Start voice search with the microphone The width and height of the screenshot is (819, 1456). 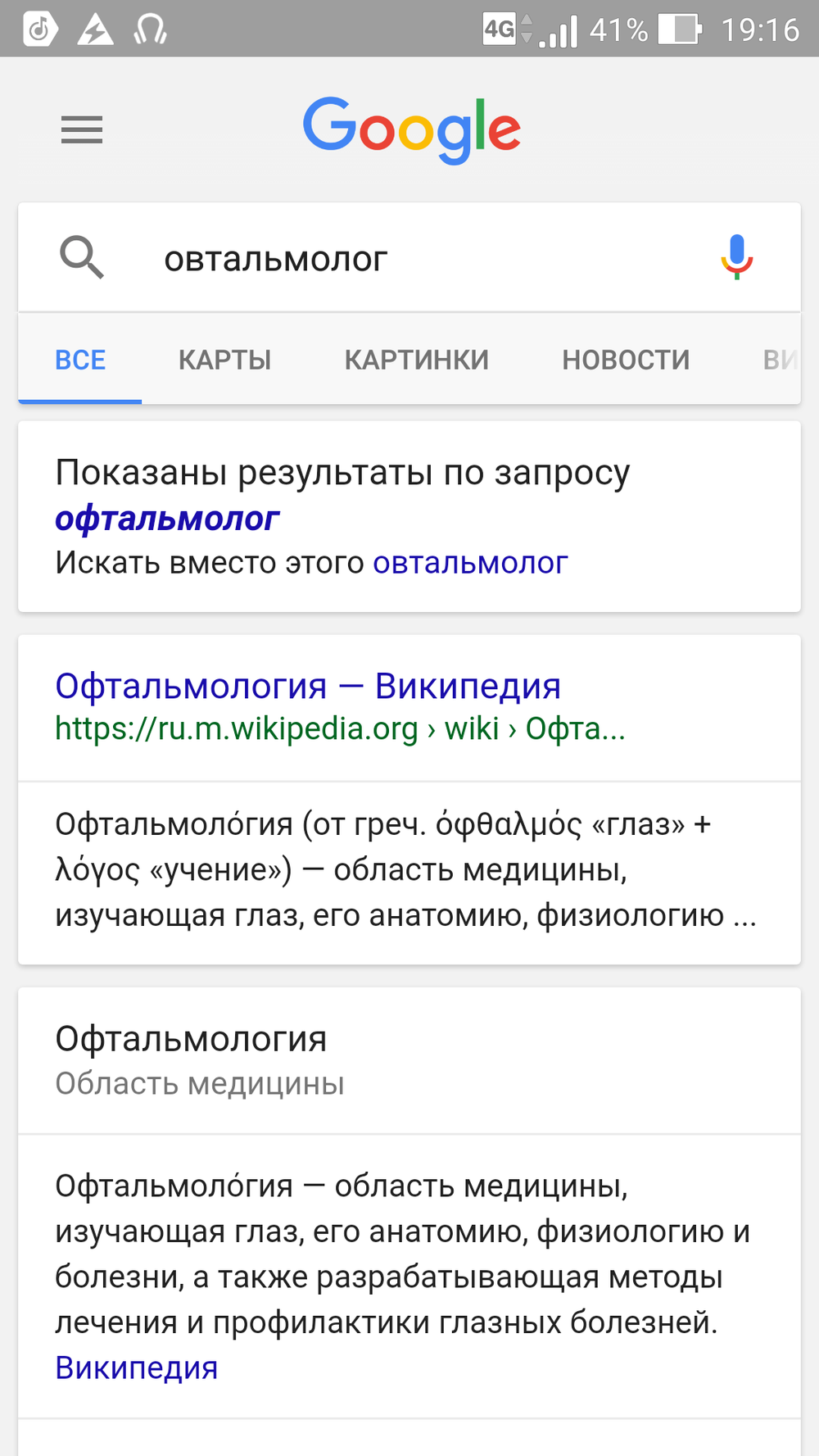(x=736, y=257)
